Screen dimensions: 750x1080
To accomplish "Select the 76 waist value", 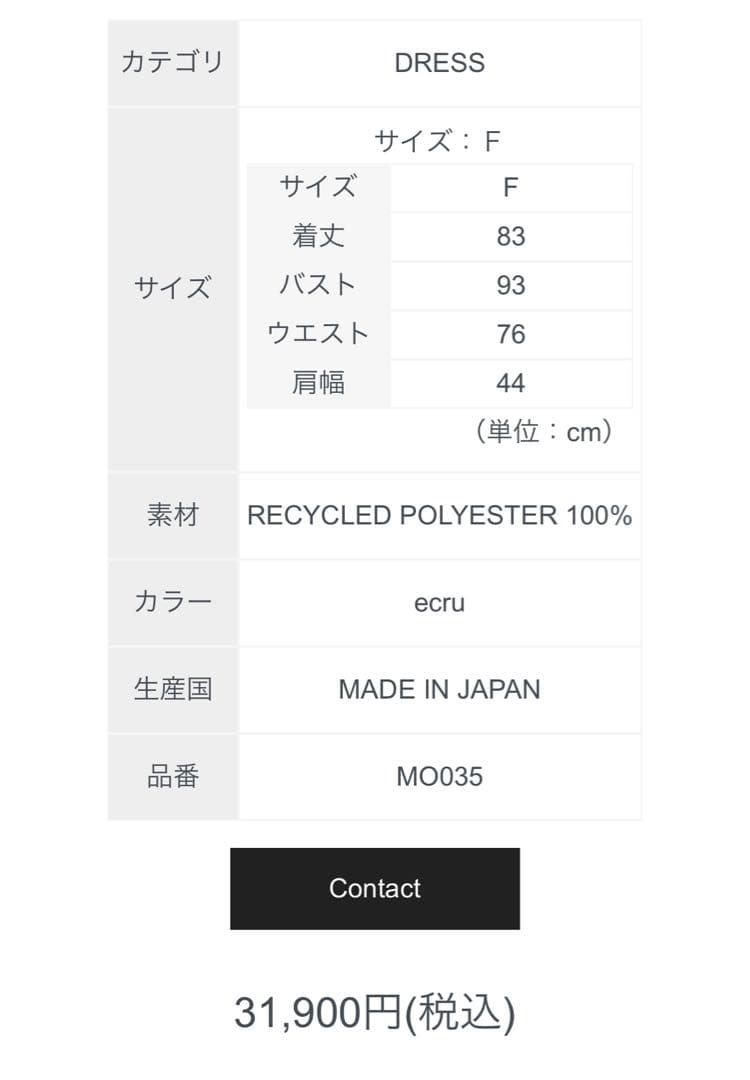I will tap(511, 334).
